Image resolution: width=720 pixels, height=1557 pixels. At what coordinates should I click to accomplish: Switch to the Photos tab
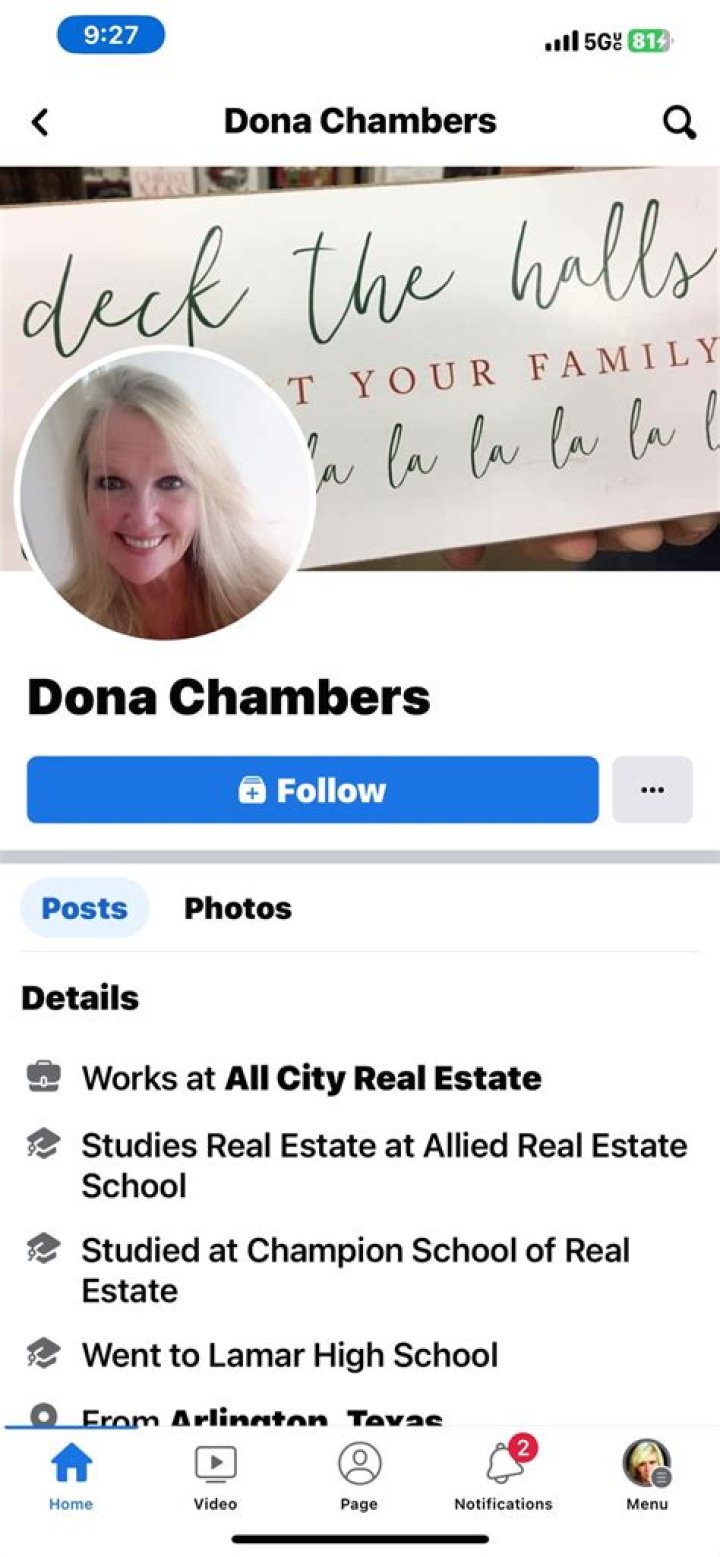(x=238, y=908)
